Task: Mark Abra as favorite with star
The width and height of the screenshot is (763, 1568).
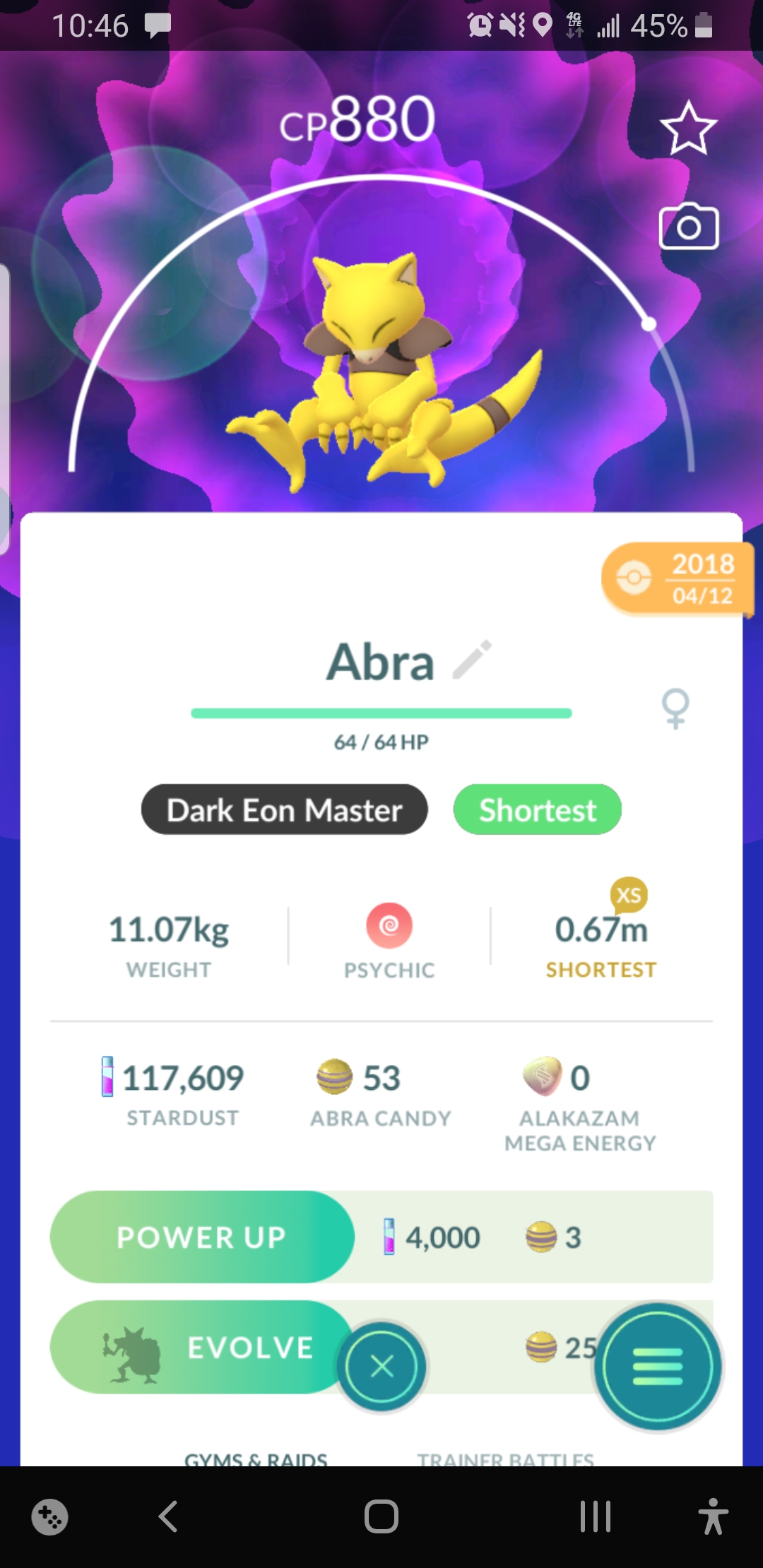Action: click(688, 129)
